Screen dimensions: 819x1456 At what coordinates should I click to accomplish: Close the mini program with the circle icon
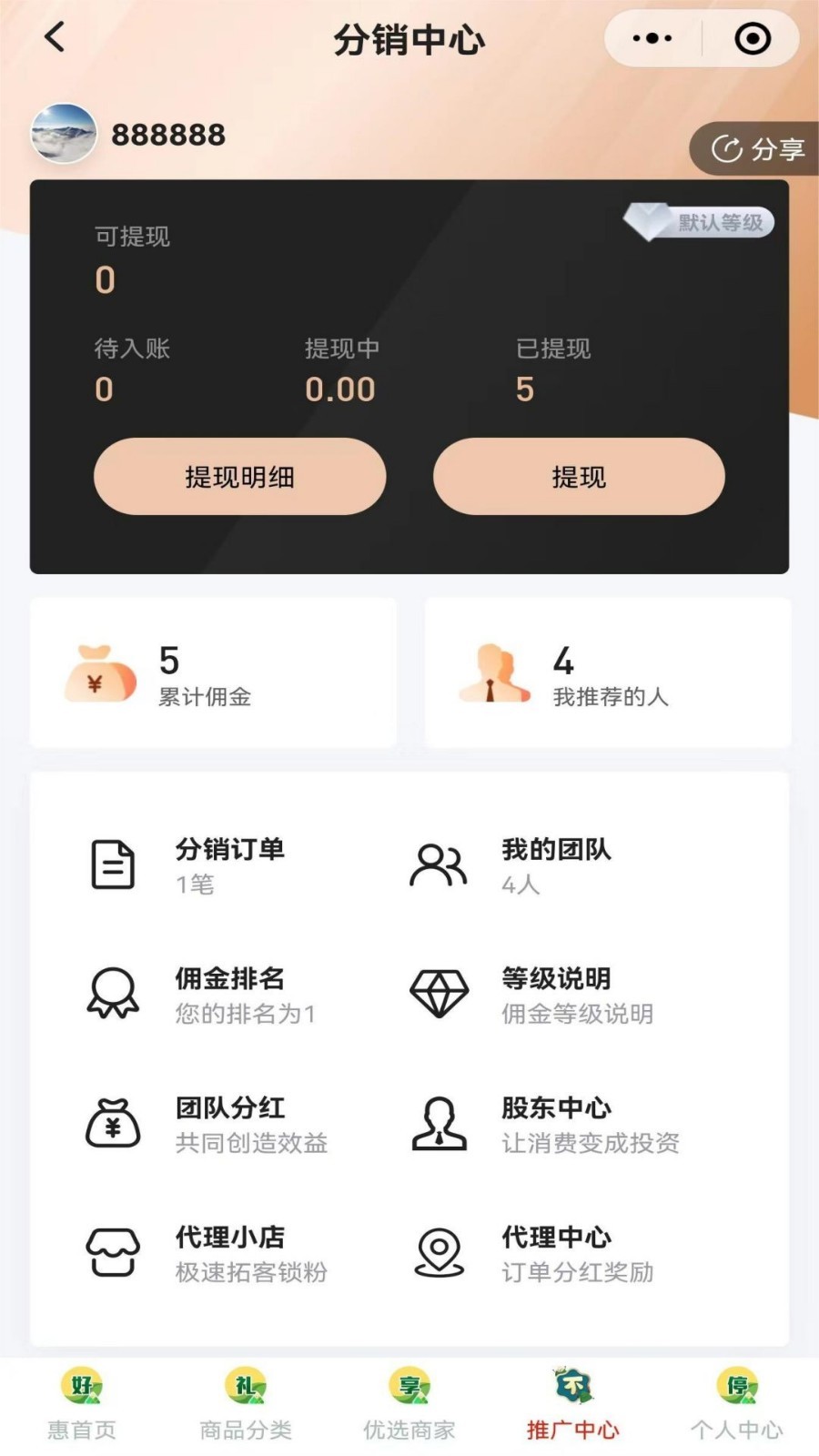click(753, 38)
